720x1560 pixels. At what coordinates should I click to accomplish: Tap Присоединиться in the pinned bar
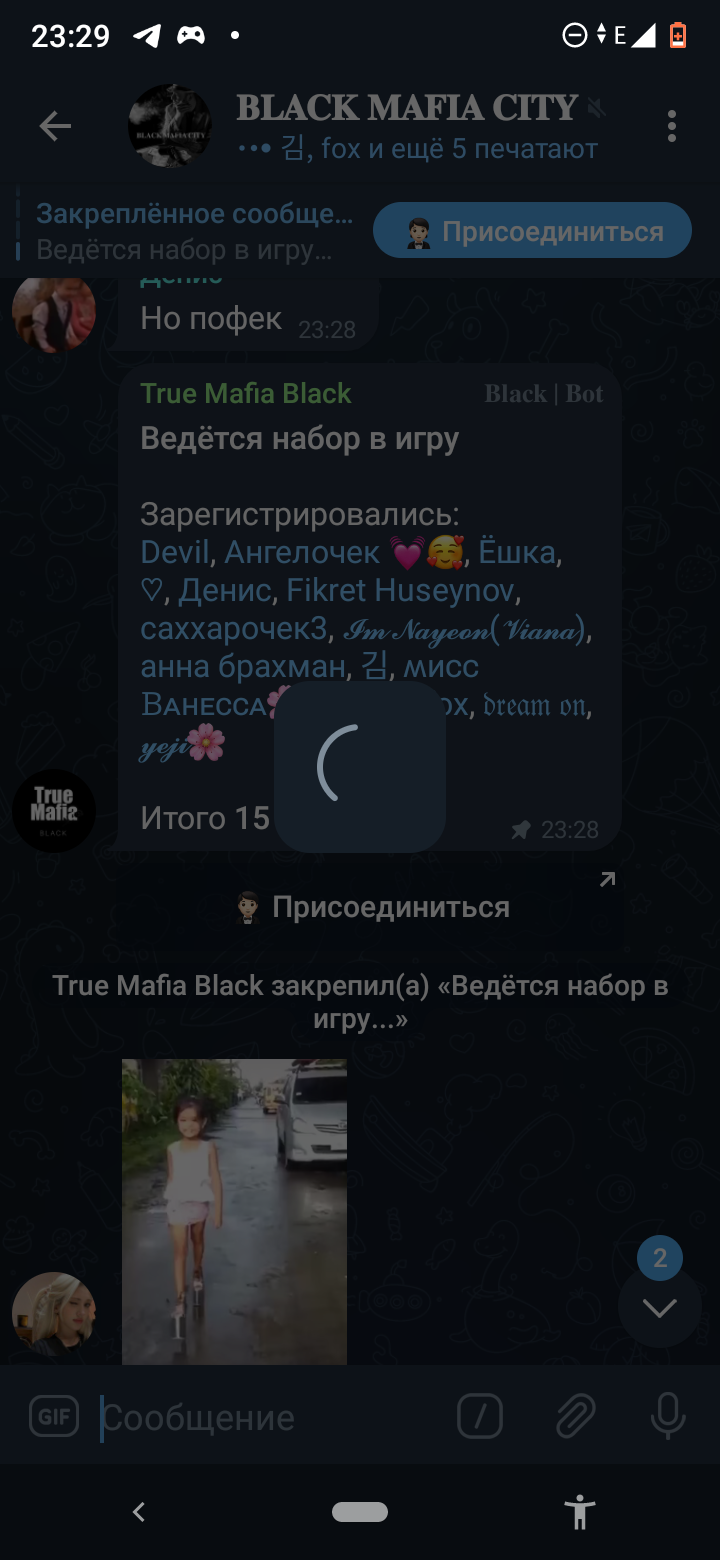click(x=532, y=231)
